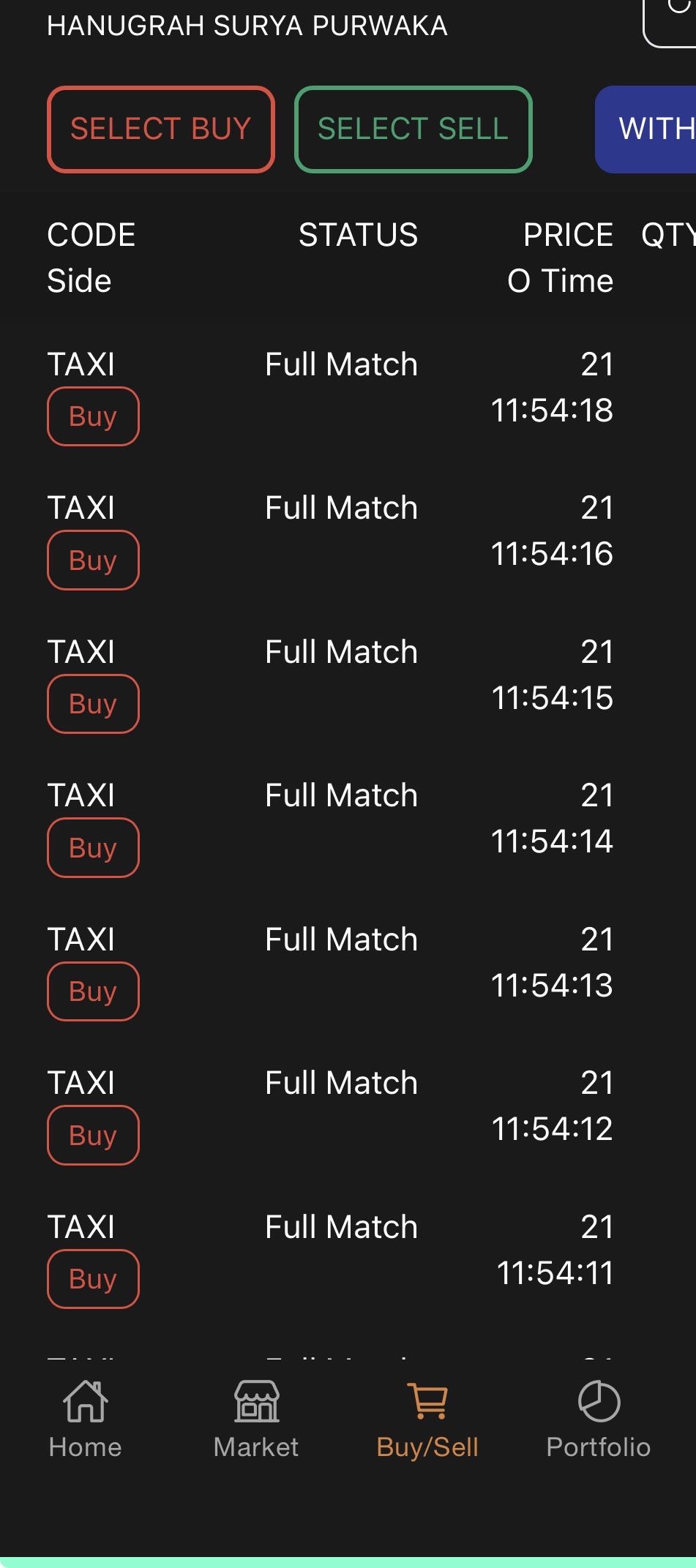Switch to the Portfolio tab
Image resolution: width=696 pixels, height=1568 pixels.
[x=598, y=1419]
